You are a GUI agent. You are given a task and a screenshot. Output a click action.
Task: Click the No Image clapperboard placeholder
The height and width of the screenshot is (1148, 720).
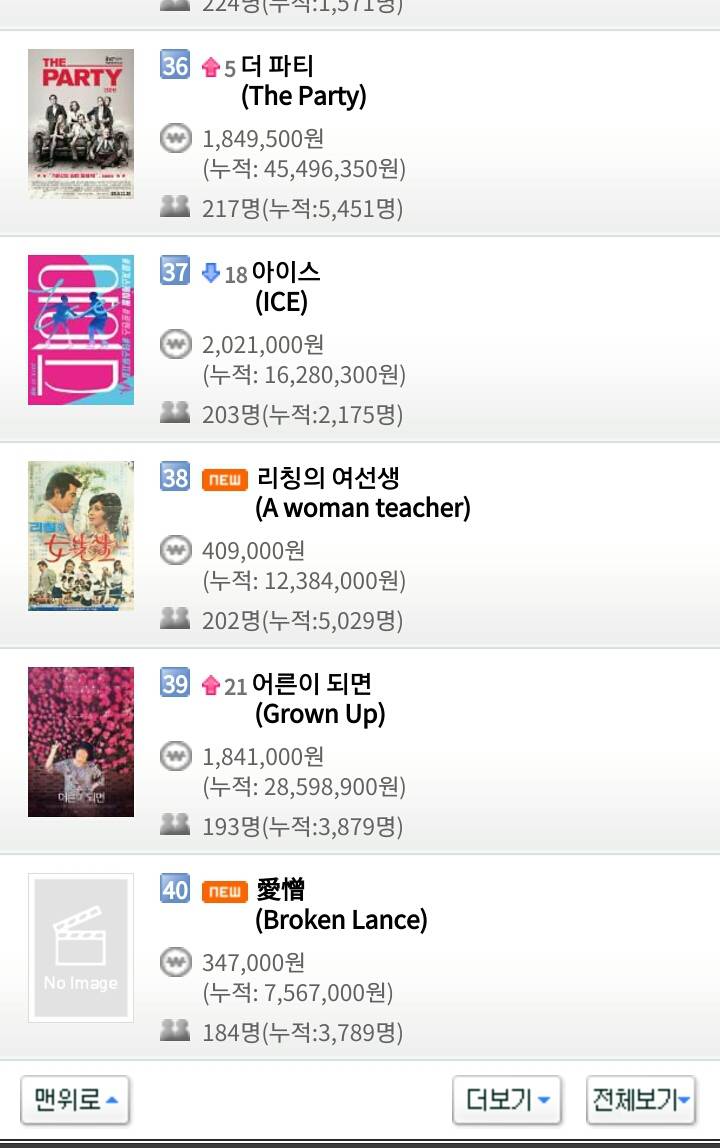[80, 946]
